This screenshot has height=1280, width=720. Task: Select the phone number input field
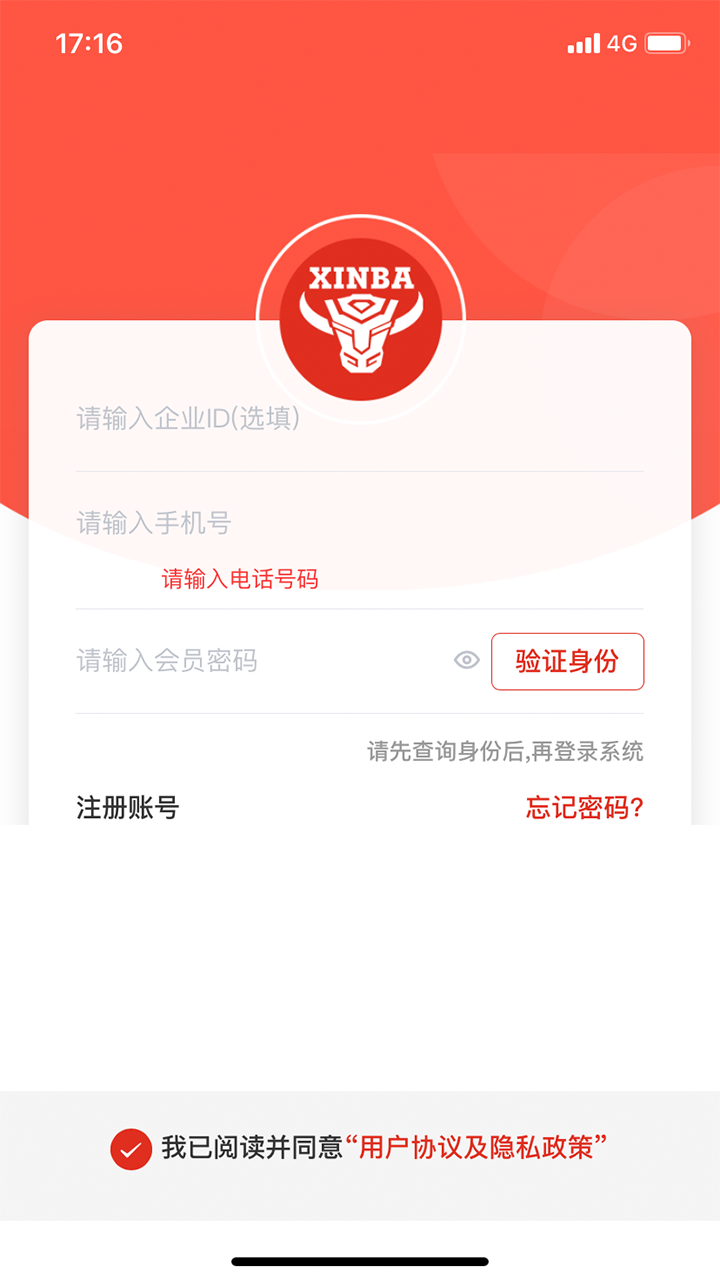360,524
